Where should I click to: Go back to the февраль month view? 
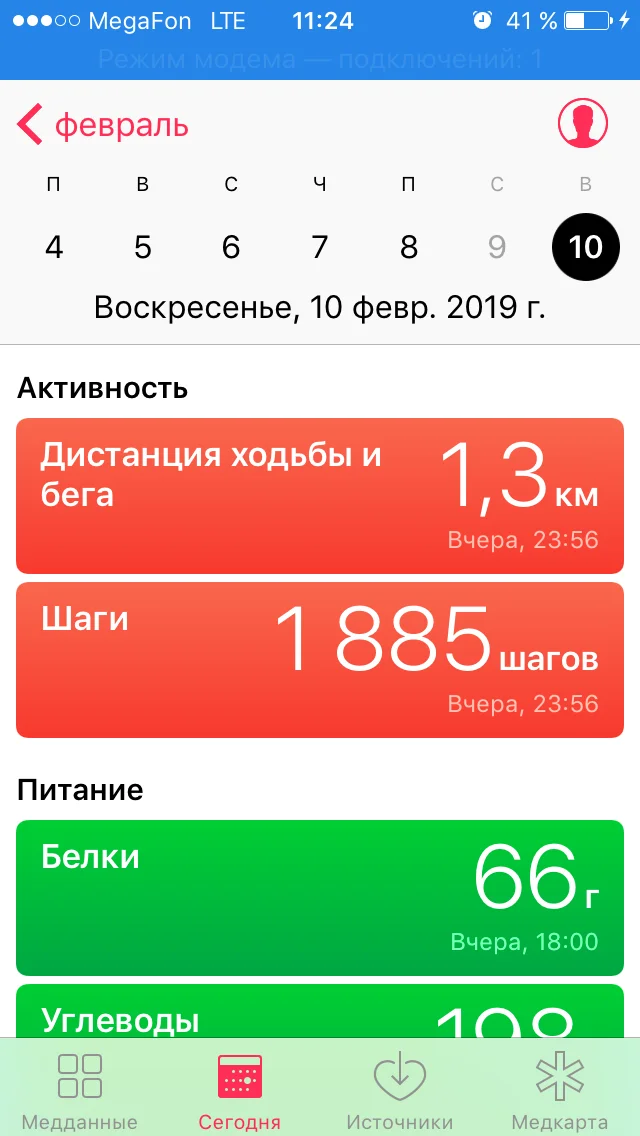(103, 126)
